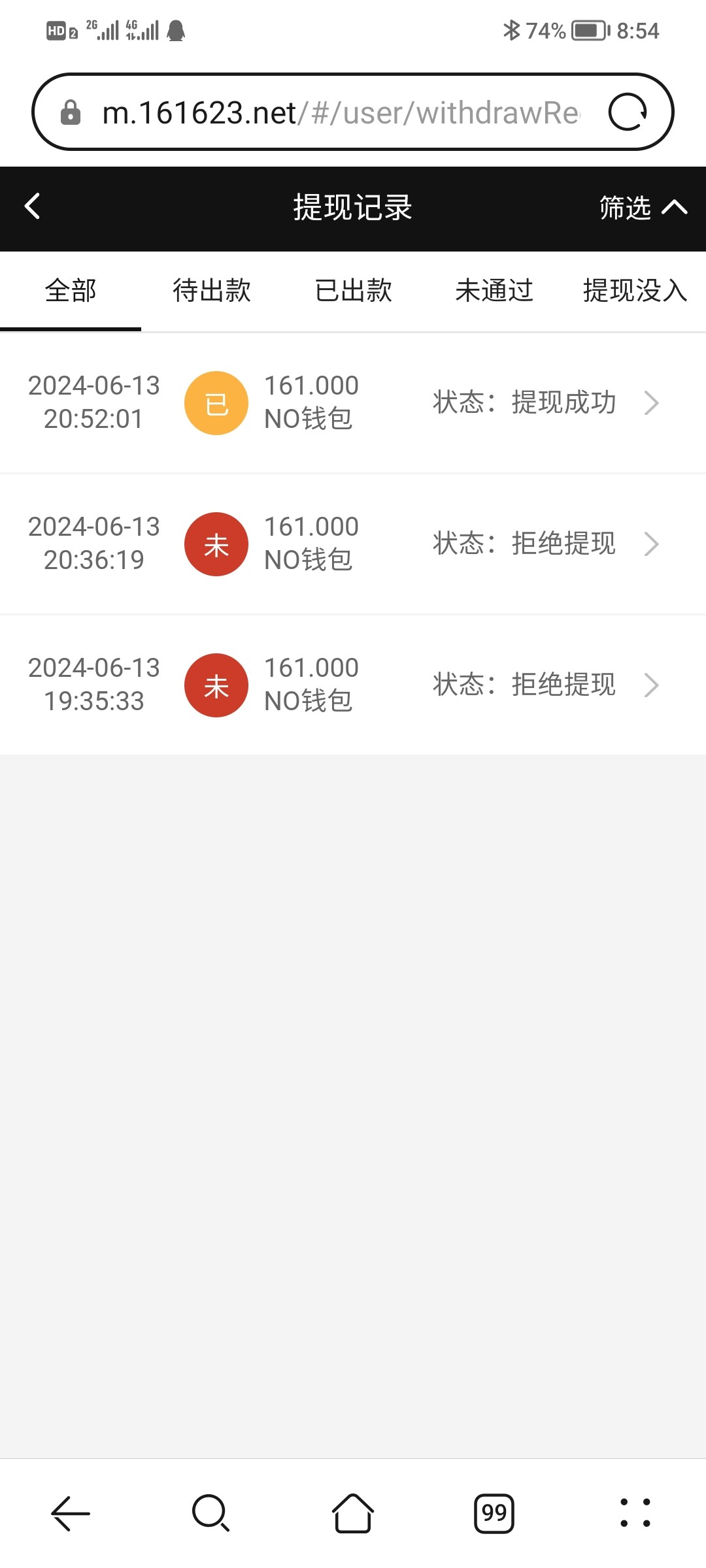
Task: Go back from the 提现记录 page
Action: (33, 206)
